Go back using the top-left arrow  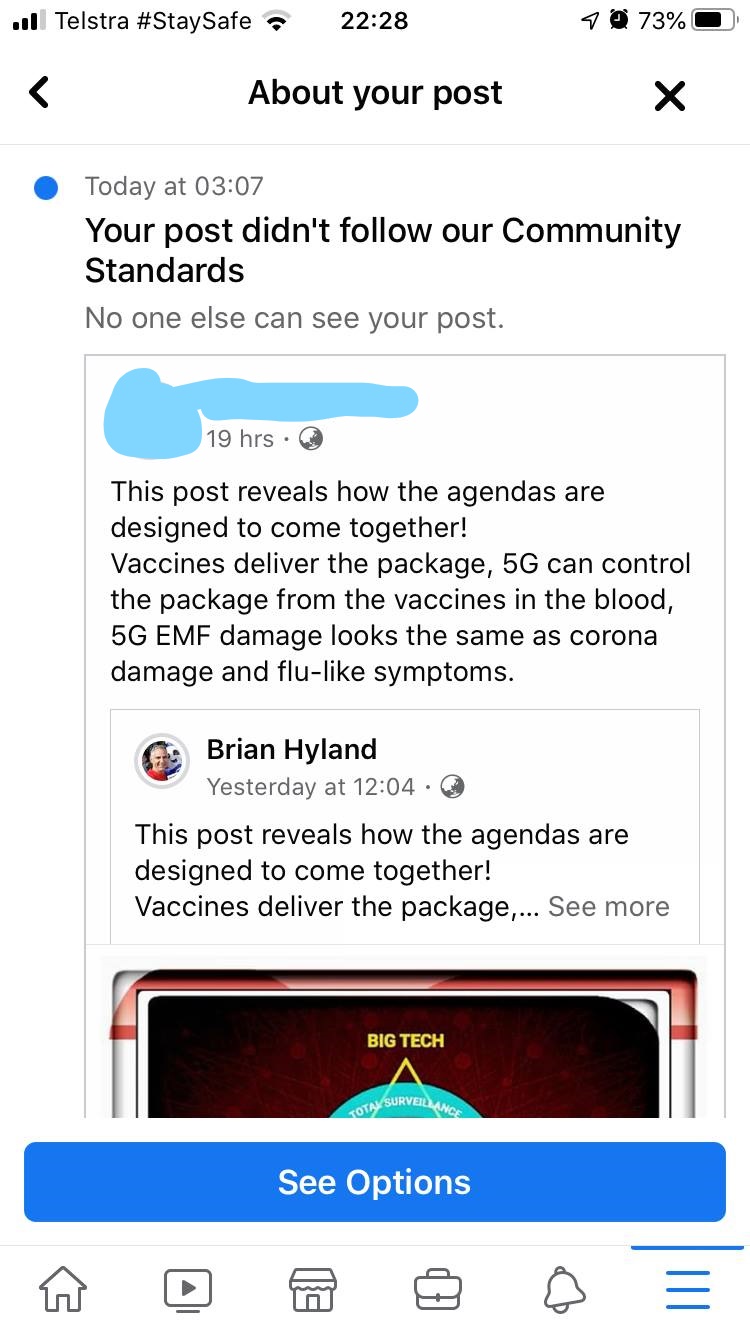[x=39, y=93]
